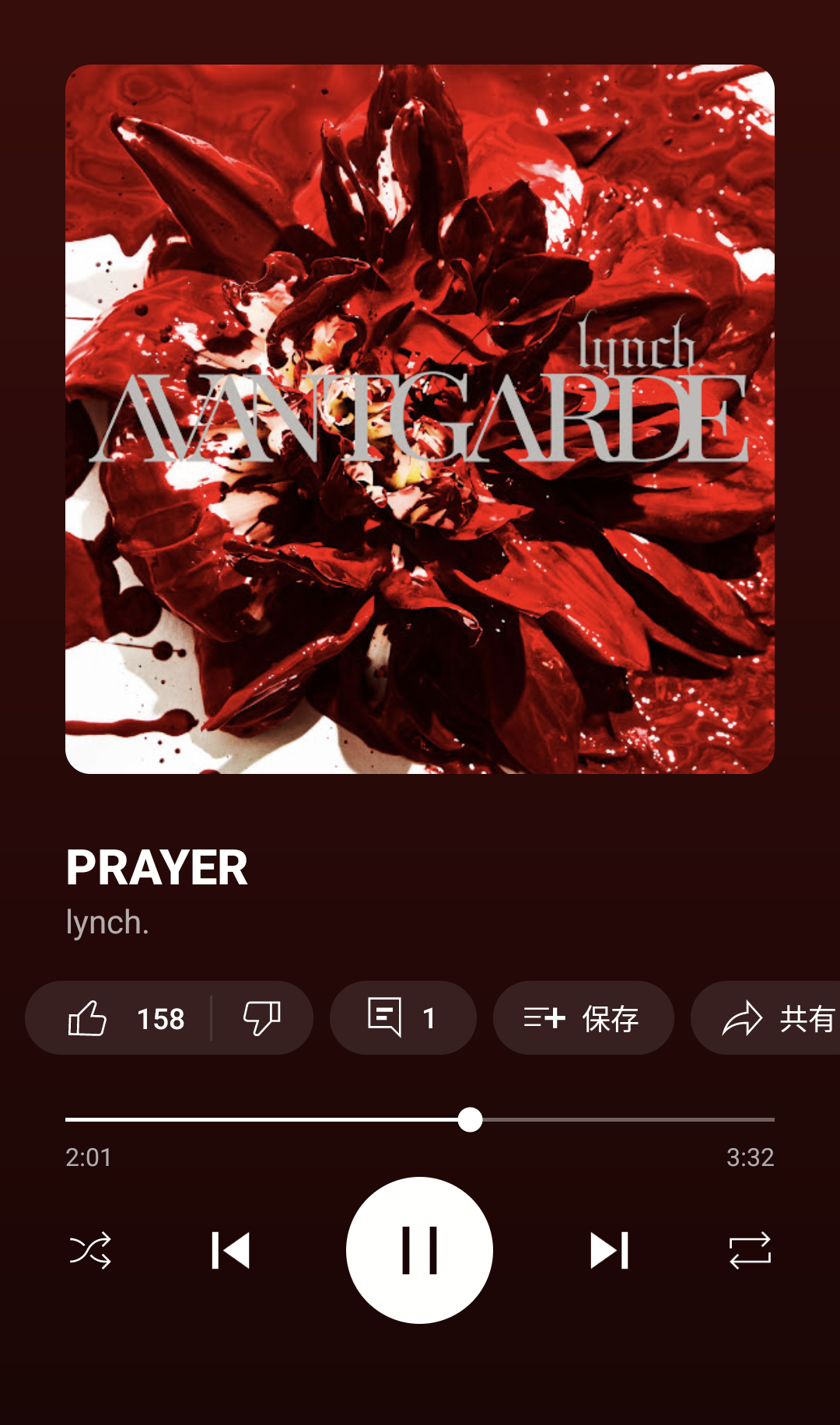The image size is (840, 1425).
Task: Pause the current song
Action: tap(419, 1250)
